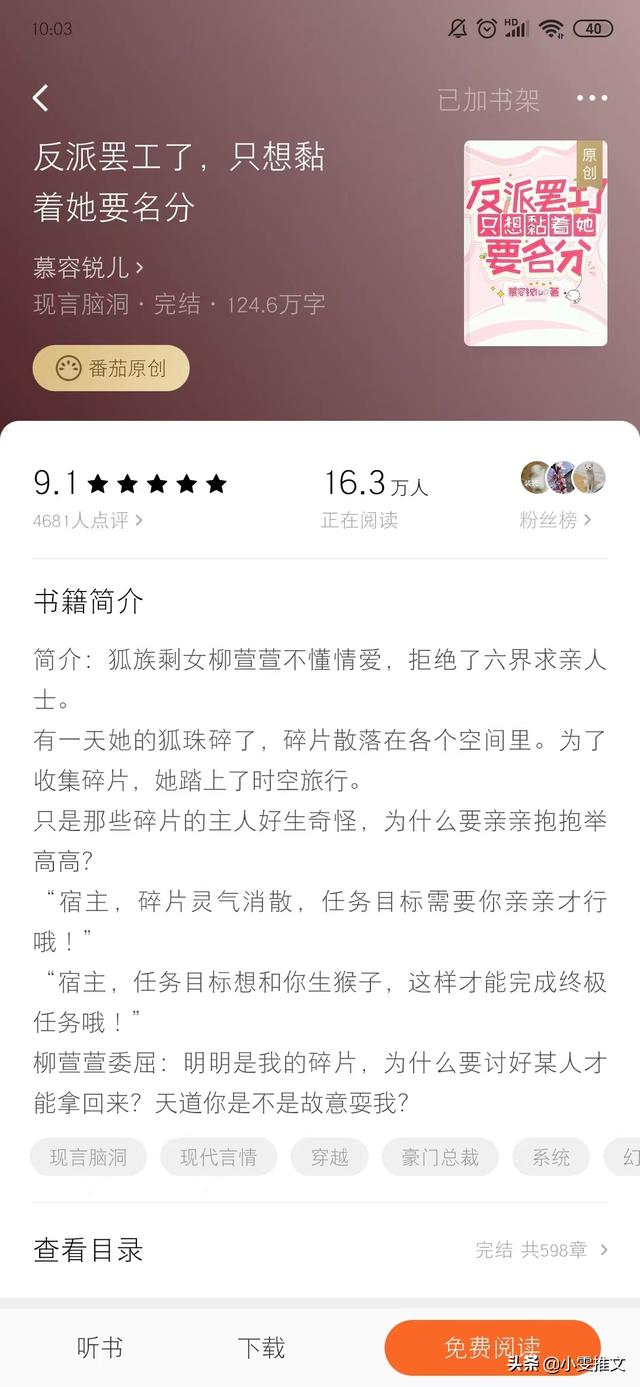Select the 现代言情 tag chip
640x1387 pixels.
coord(218,1157)
